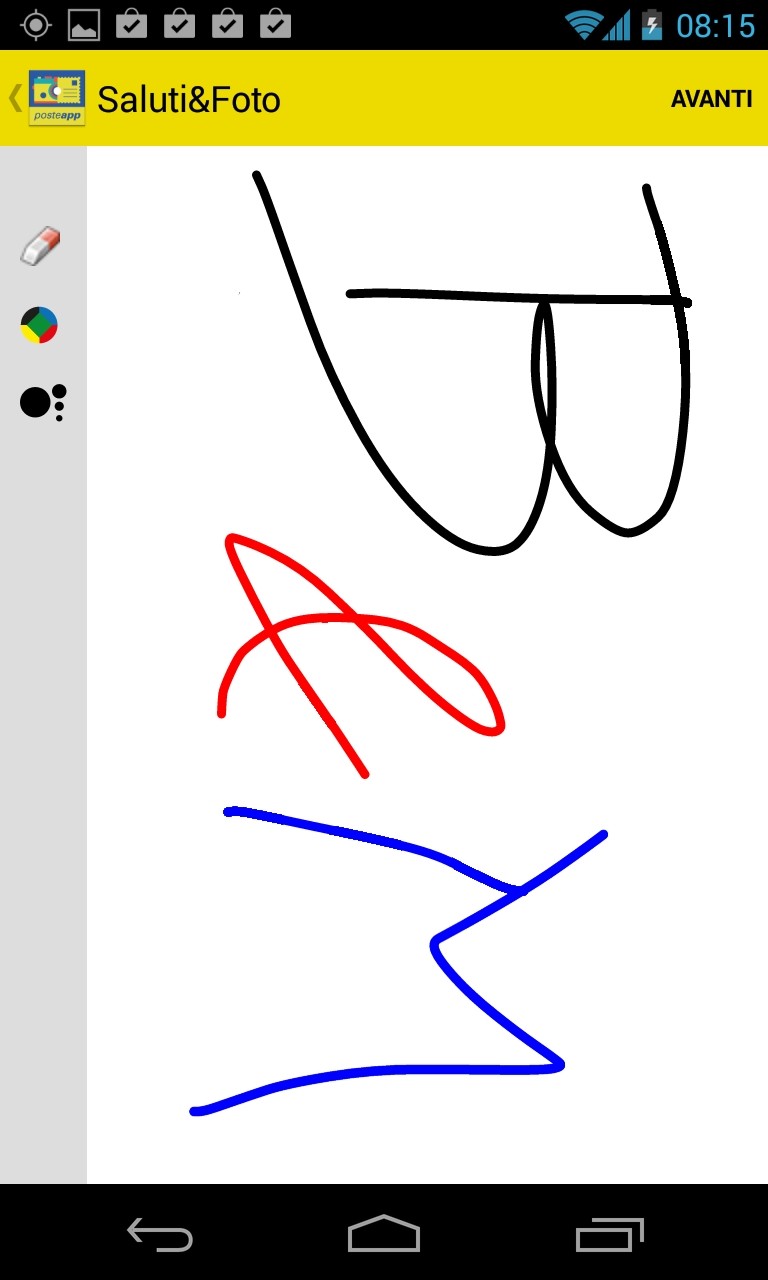Open recent apps from the navigation bar
This screenshot has width=768, height=1280.
(609, 1235)
